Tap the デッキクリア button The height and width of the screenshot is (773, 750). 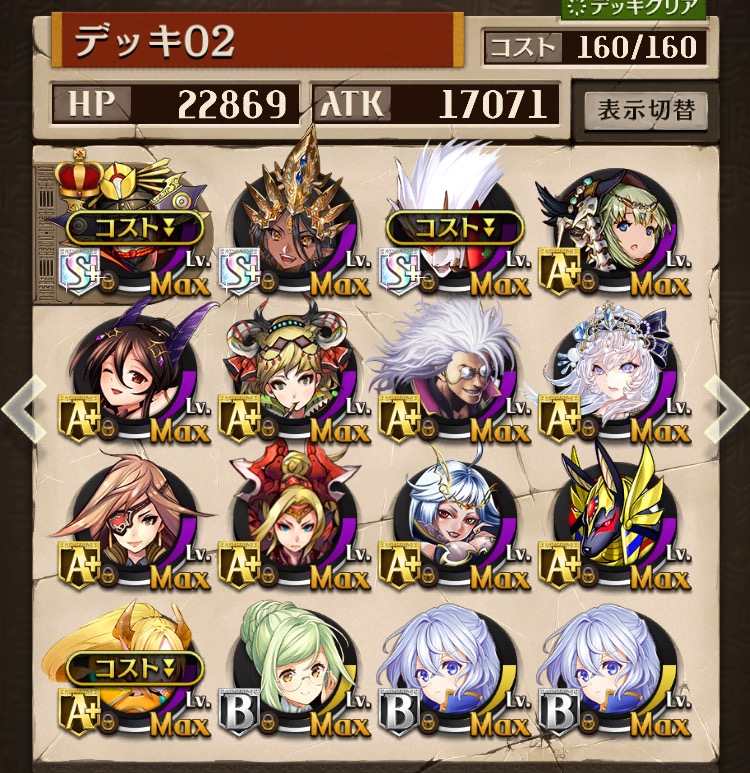click(x=634, y=8)
